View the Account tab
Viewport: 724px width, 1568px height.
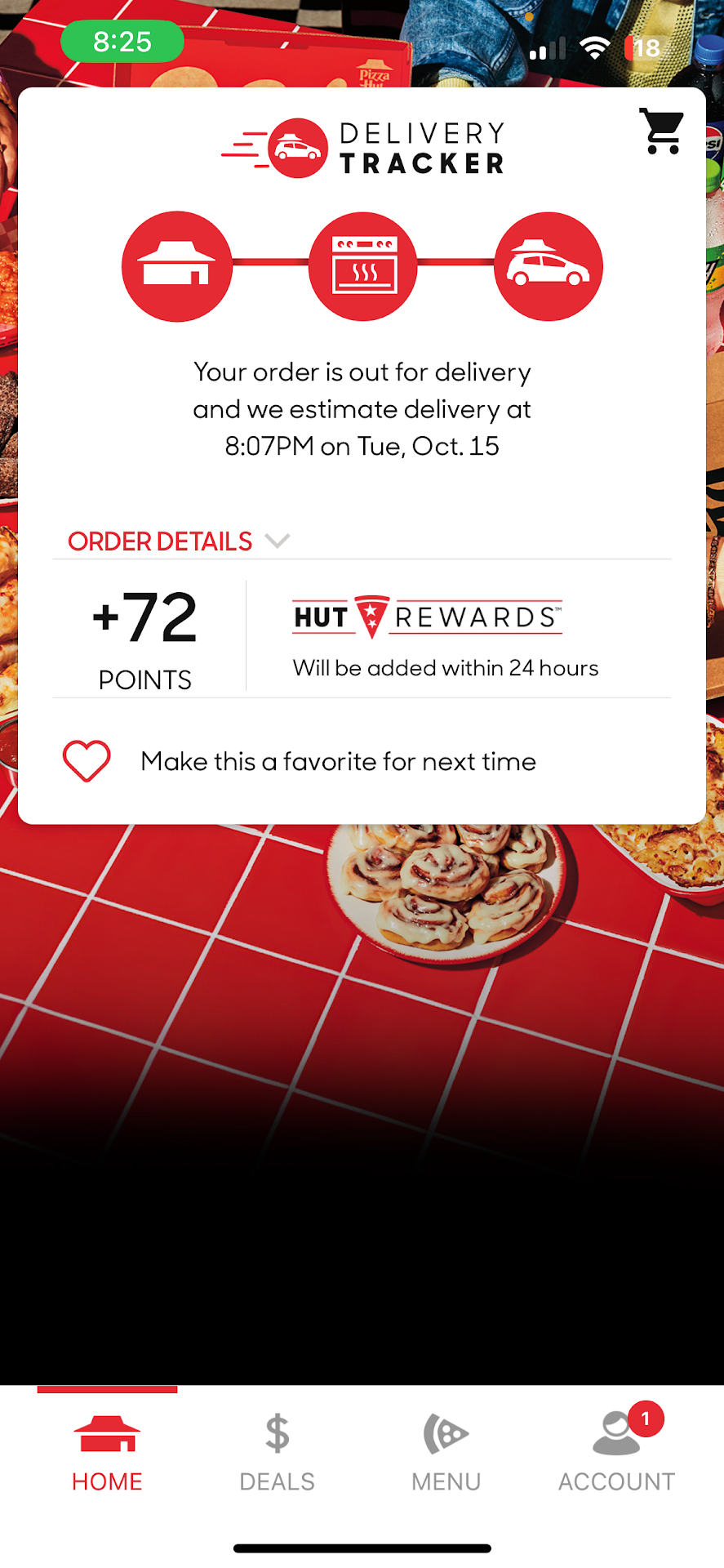pyautogui.click(x=616, y=1454)
